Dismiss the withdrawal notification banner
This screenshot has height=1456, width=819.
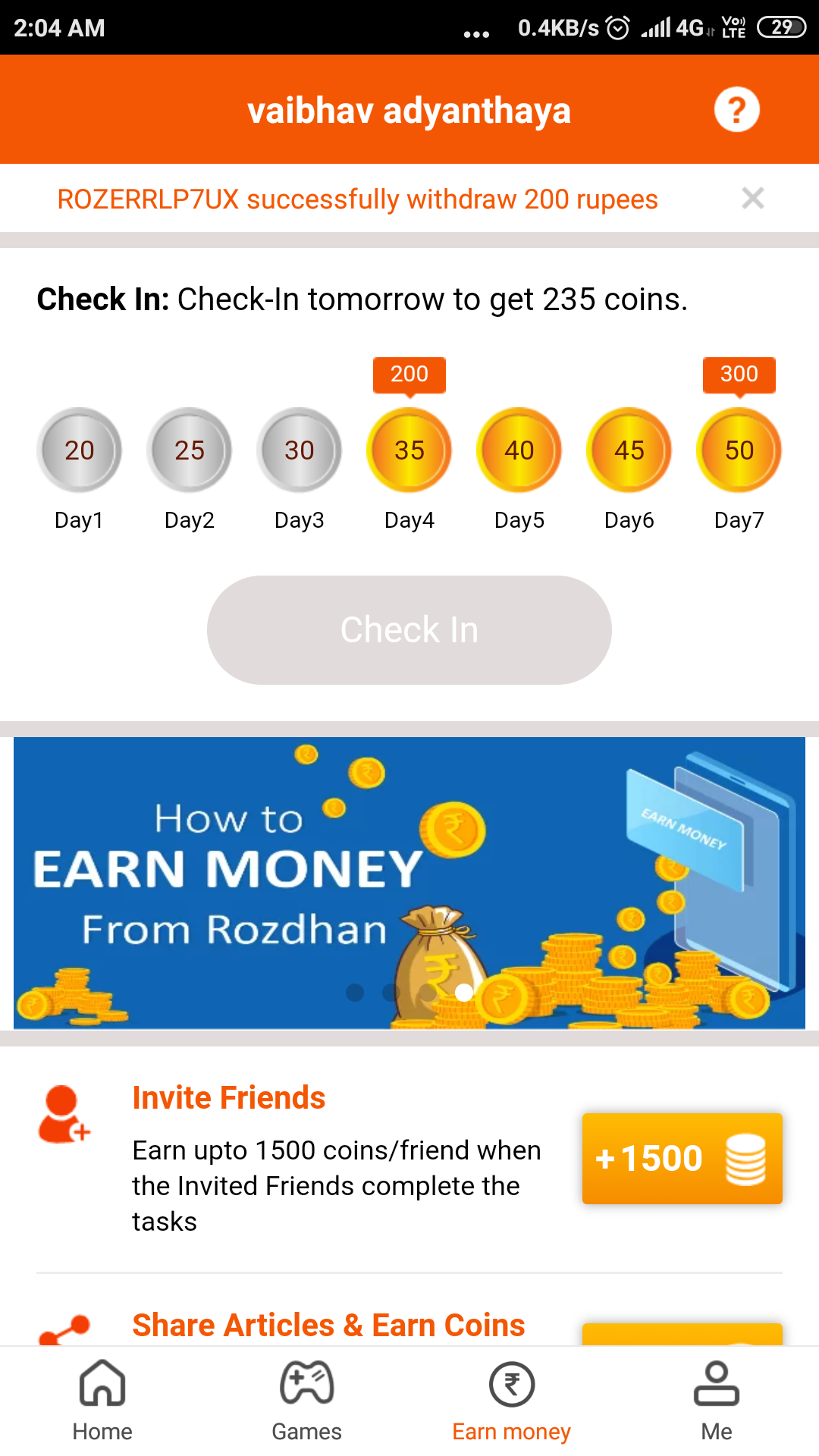(x=752, y=199)
